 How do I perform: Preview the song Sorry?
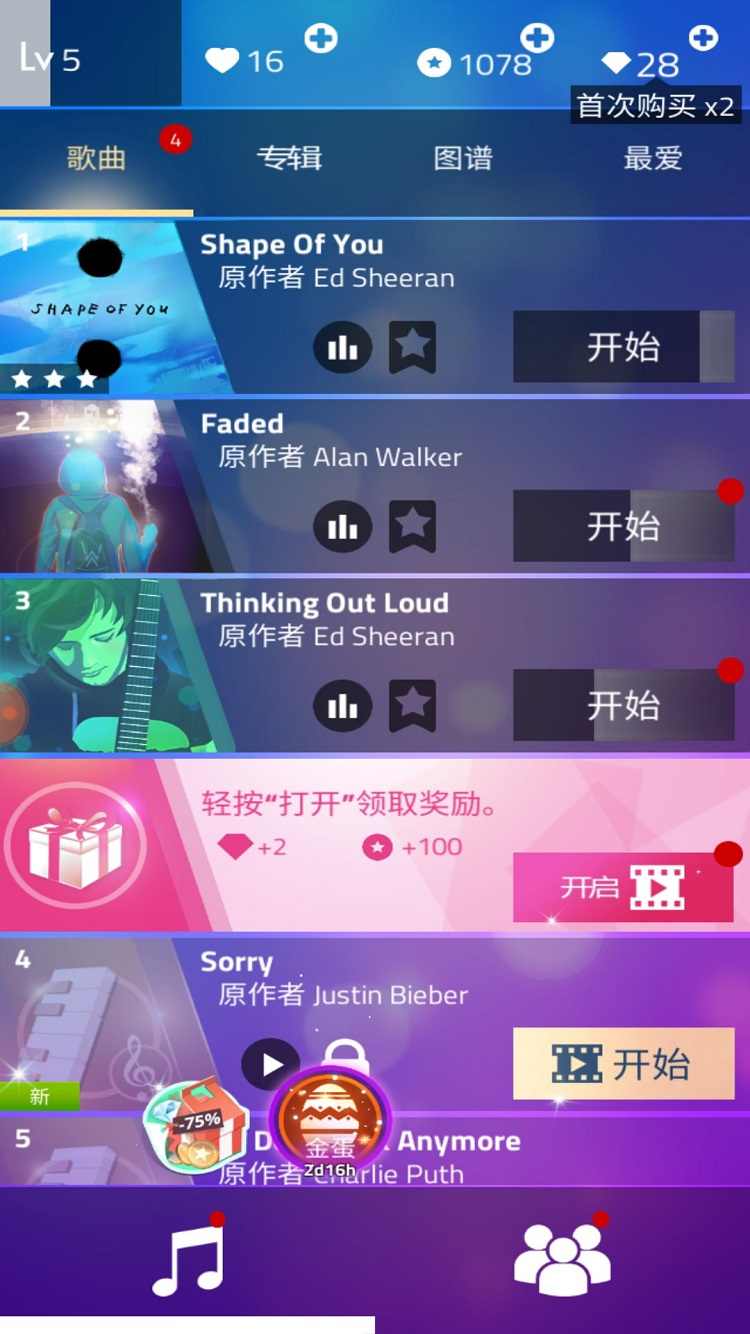[270, 1065]
